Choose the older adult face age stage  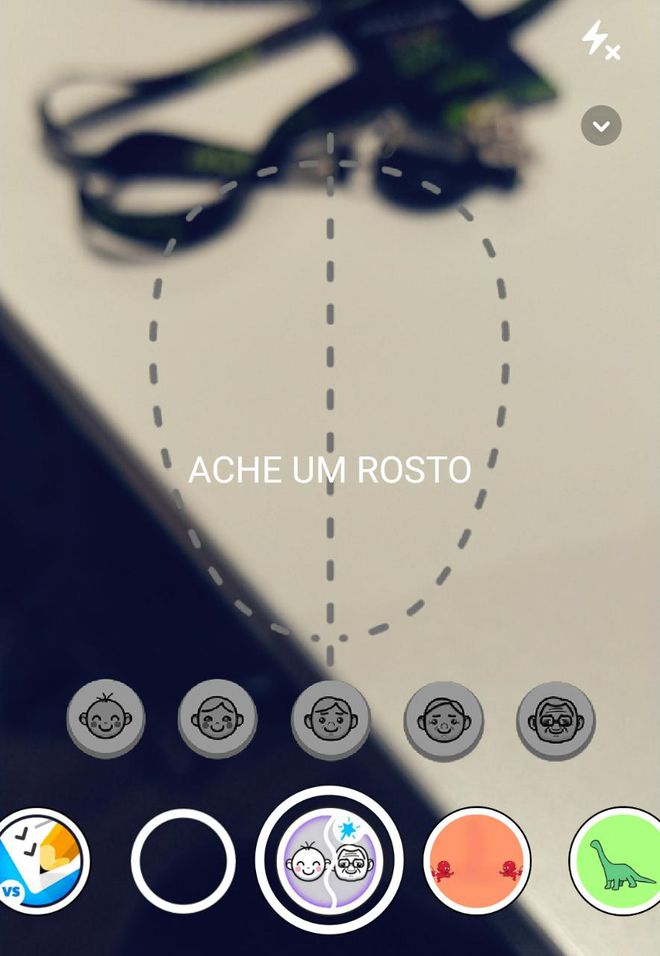point(443,719)
